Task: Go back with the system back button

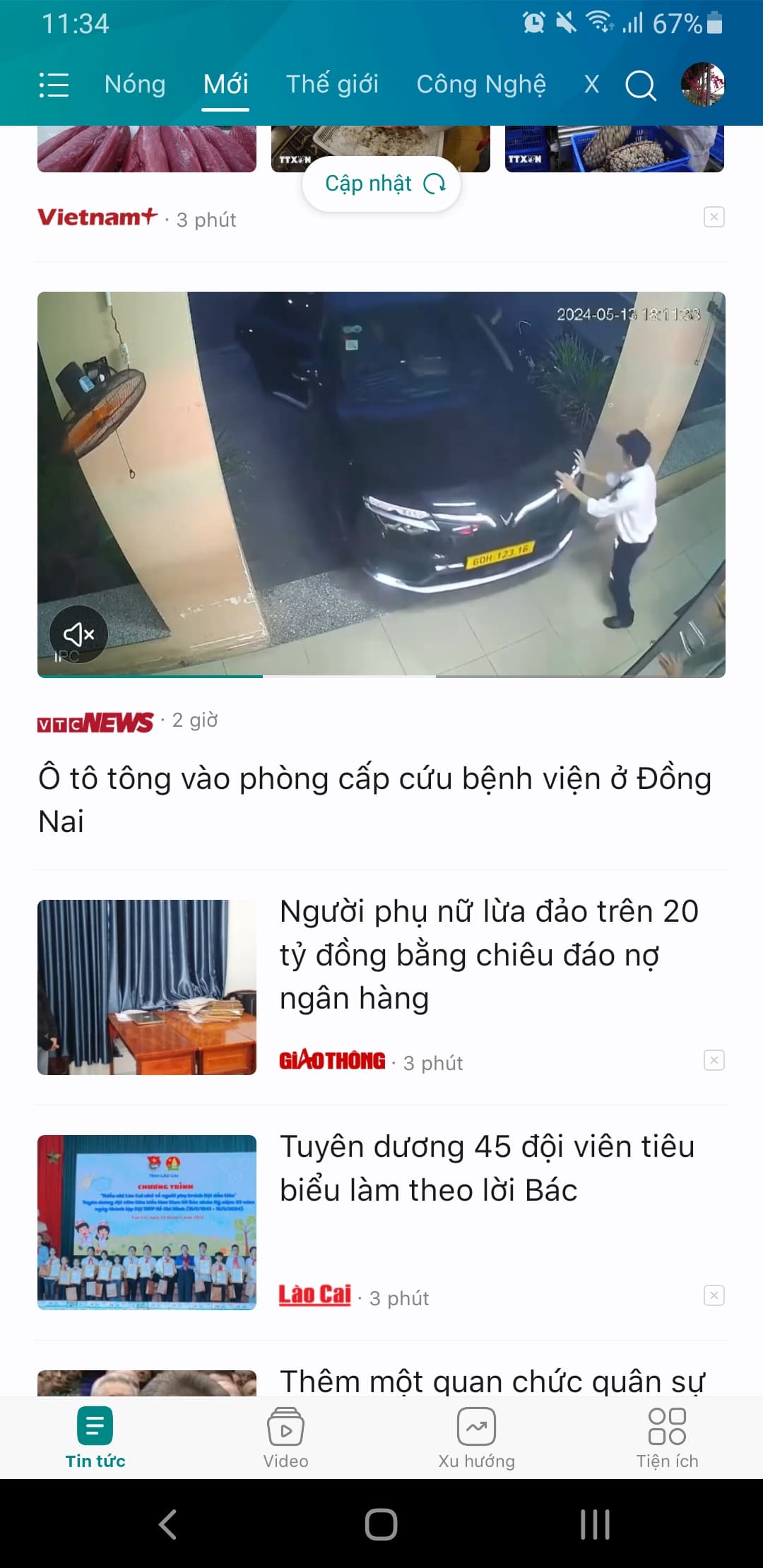Action: [x=167, y=1524]
